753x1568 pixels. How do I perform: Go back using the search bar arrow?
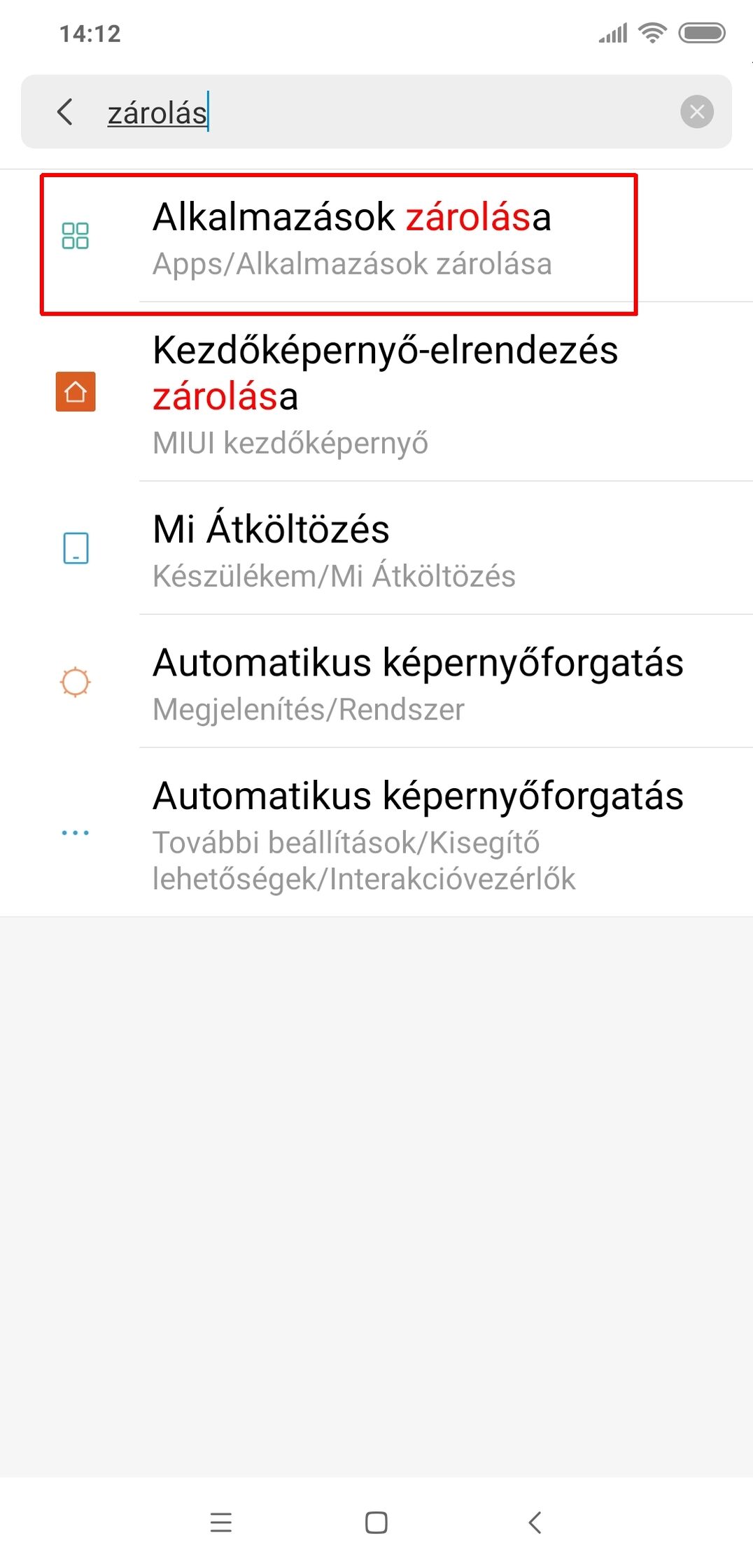coord(65,112)
